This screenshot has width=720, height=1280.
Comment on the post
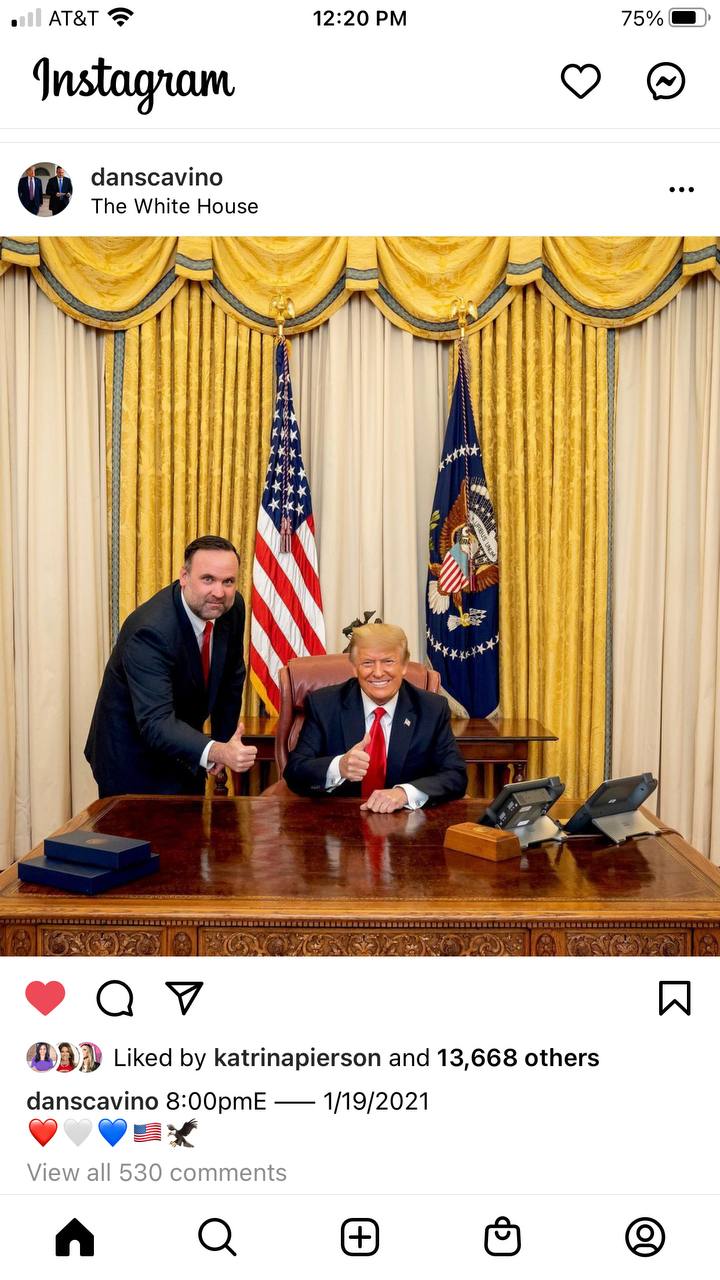coord(115,997)
